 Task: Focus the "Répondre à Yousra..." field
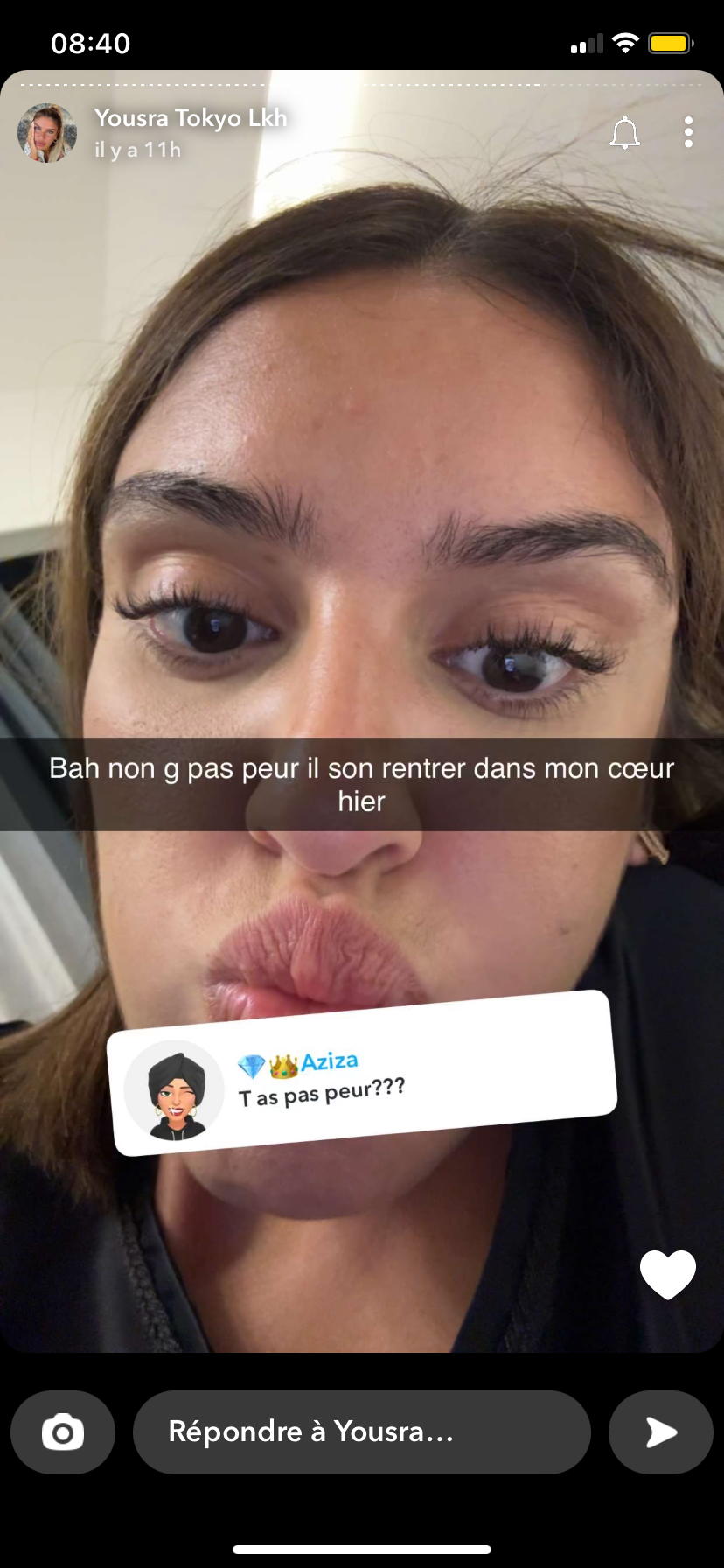(361, 1432)
